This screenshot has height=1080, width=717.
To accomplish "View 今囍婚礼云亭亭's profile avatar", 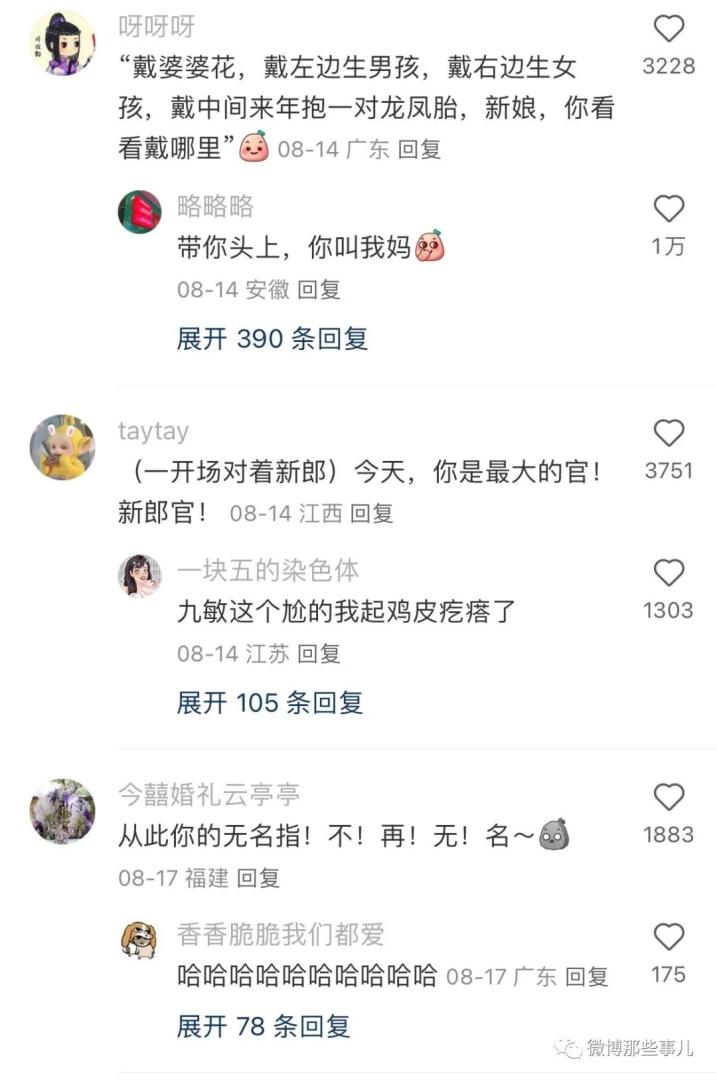I will point(62,811).
